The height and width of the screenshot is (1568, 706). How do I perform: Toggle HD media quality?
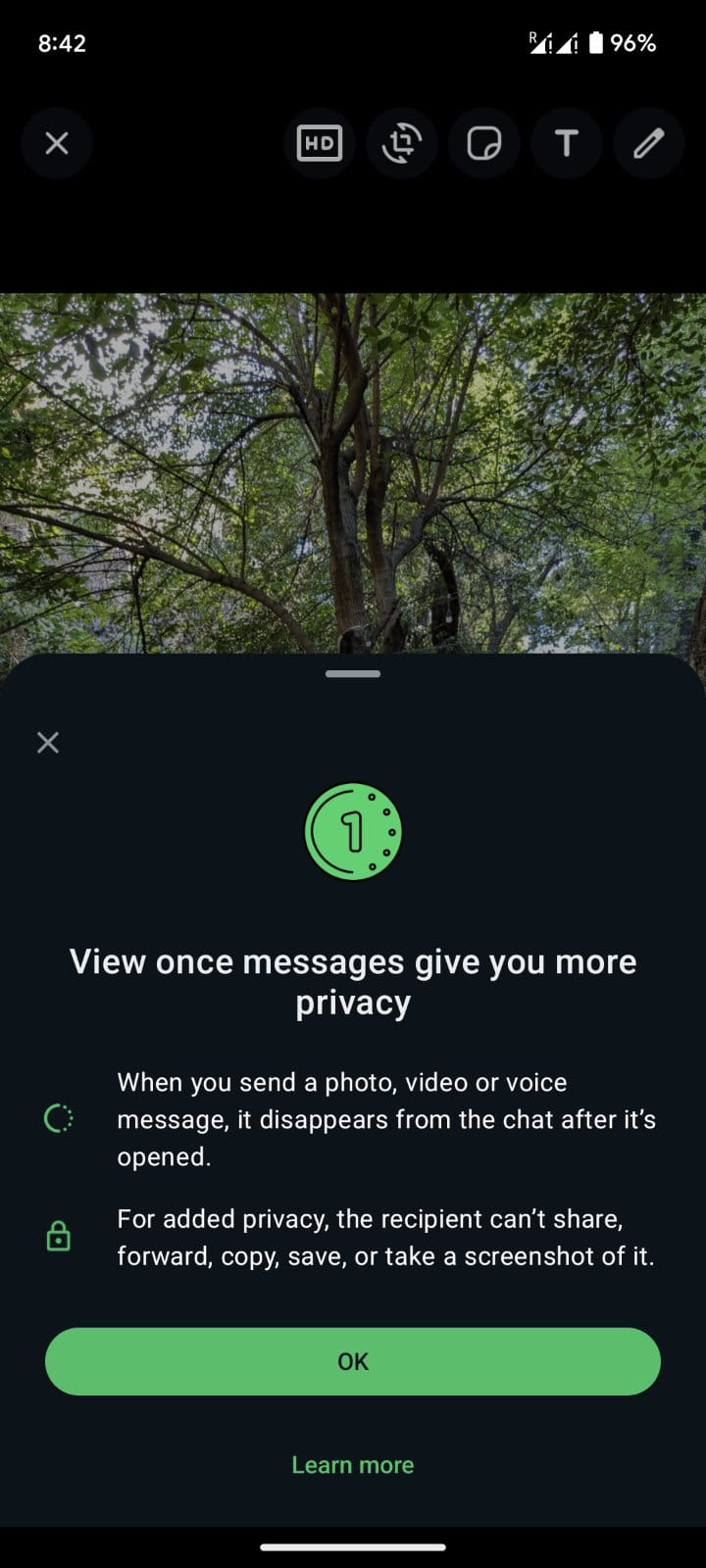coord(320,144)
